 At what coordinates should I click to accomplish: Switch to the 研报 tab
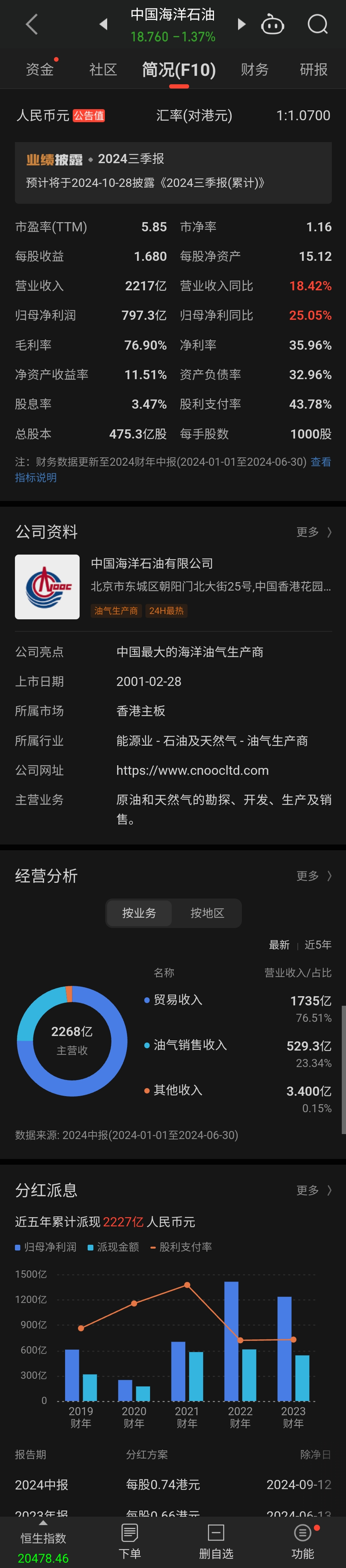pos(313,70)
